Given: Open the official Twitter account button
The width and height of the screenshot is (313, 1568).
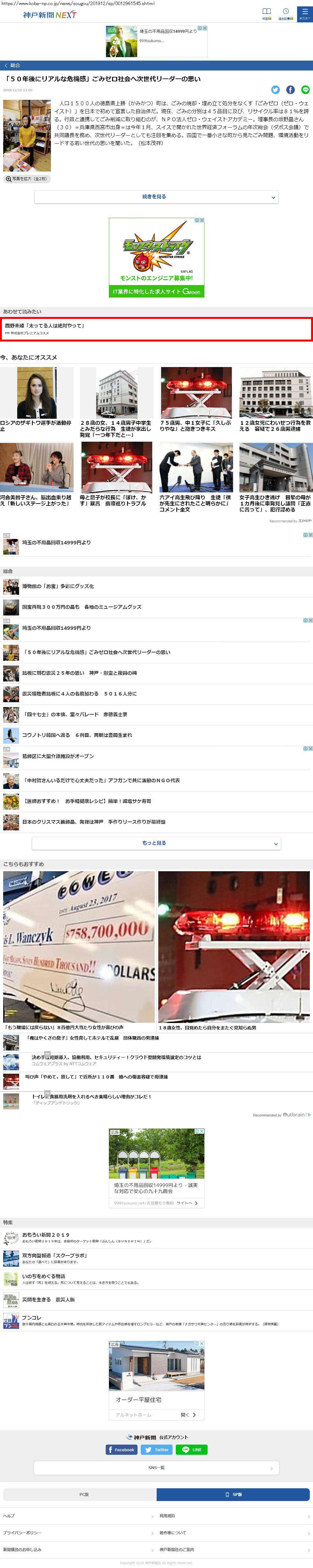Looking at the screenshot, I should point(156,1450).
